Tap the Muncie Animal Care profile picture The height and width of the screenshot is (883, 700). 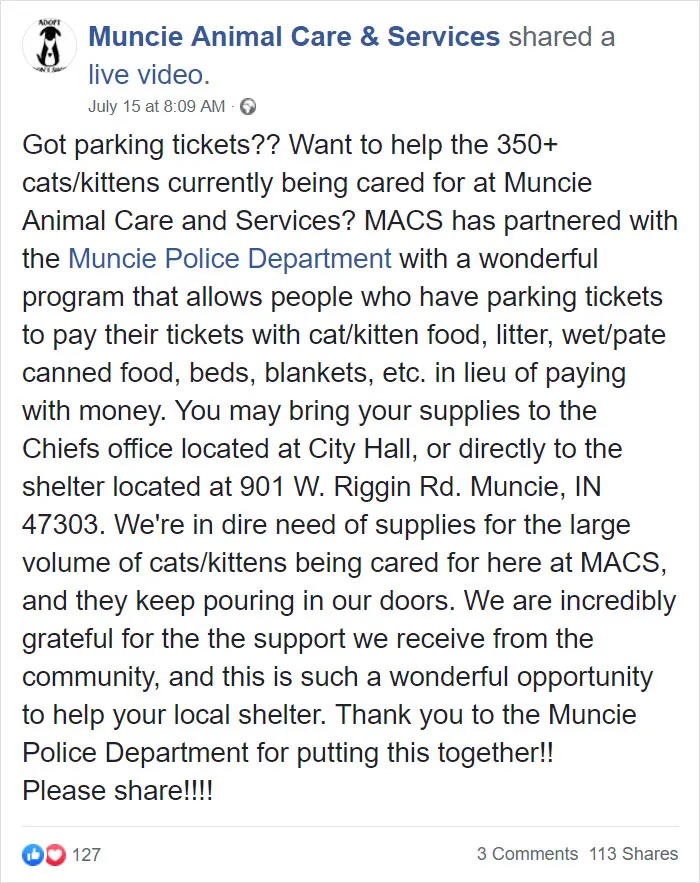50,46
